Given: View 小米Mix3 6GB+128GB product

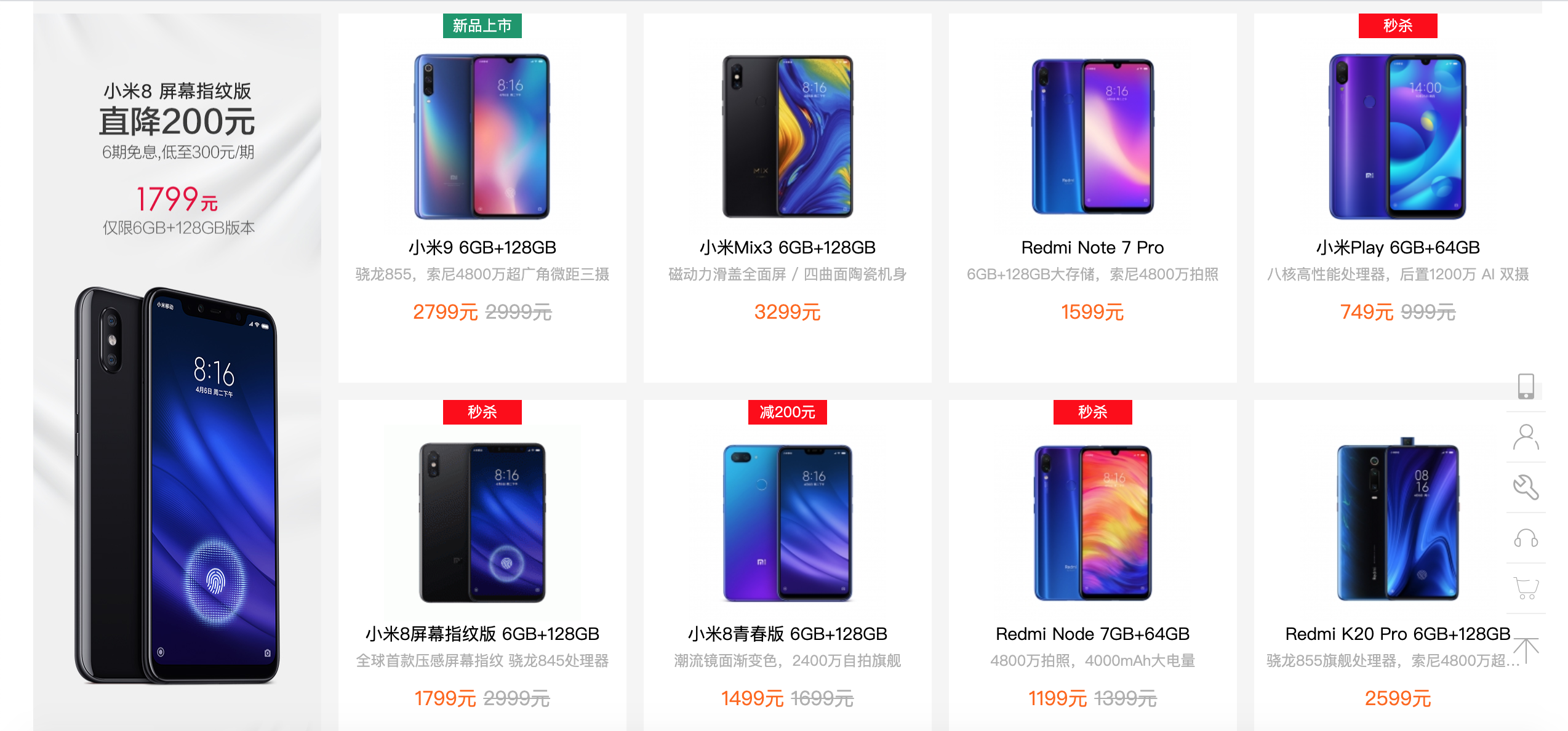Looking at the screenshot, I should tap(787, 197).
